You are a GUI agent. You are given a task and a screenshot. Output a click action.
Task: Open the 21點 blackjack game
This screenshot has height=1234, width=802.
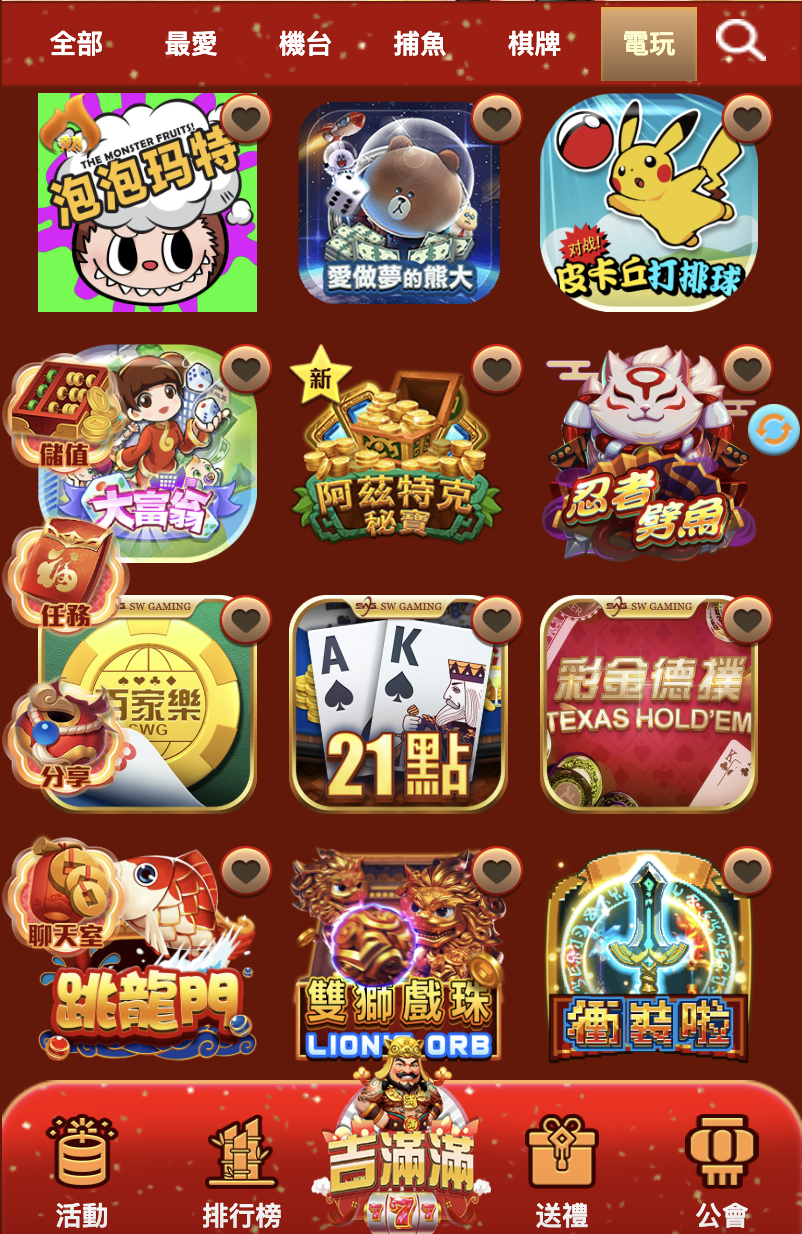pos(398,705)
